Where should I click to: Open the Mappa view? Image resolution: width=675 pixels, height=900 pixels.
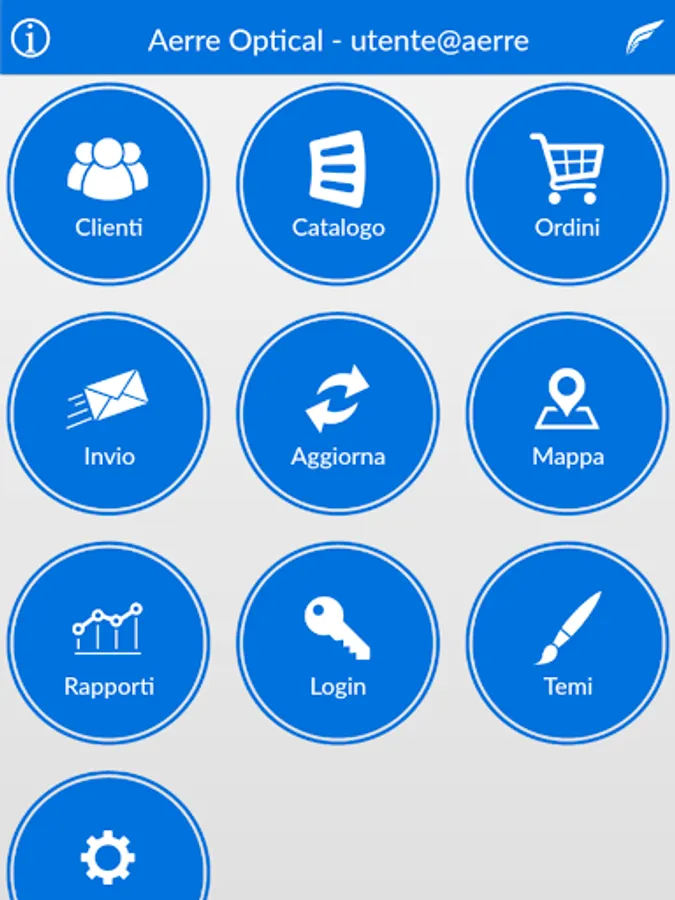click(x=567, y=413)
